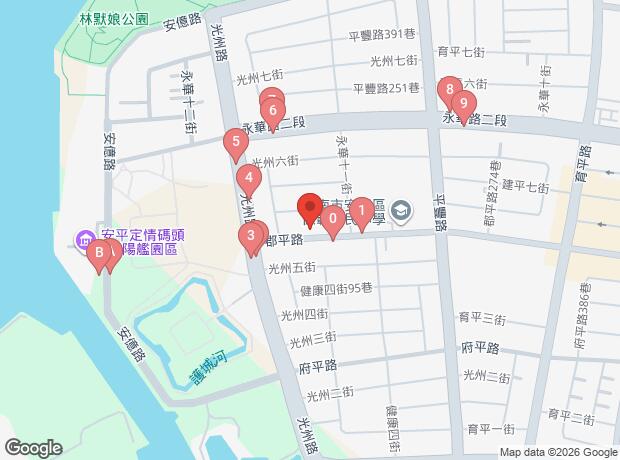Open 安平定情碼頭 place icon

pyautogui.click(x=82, y=240)
